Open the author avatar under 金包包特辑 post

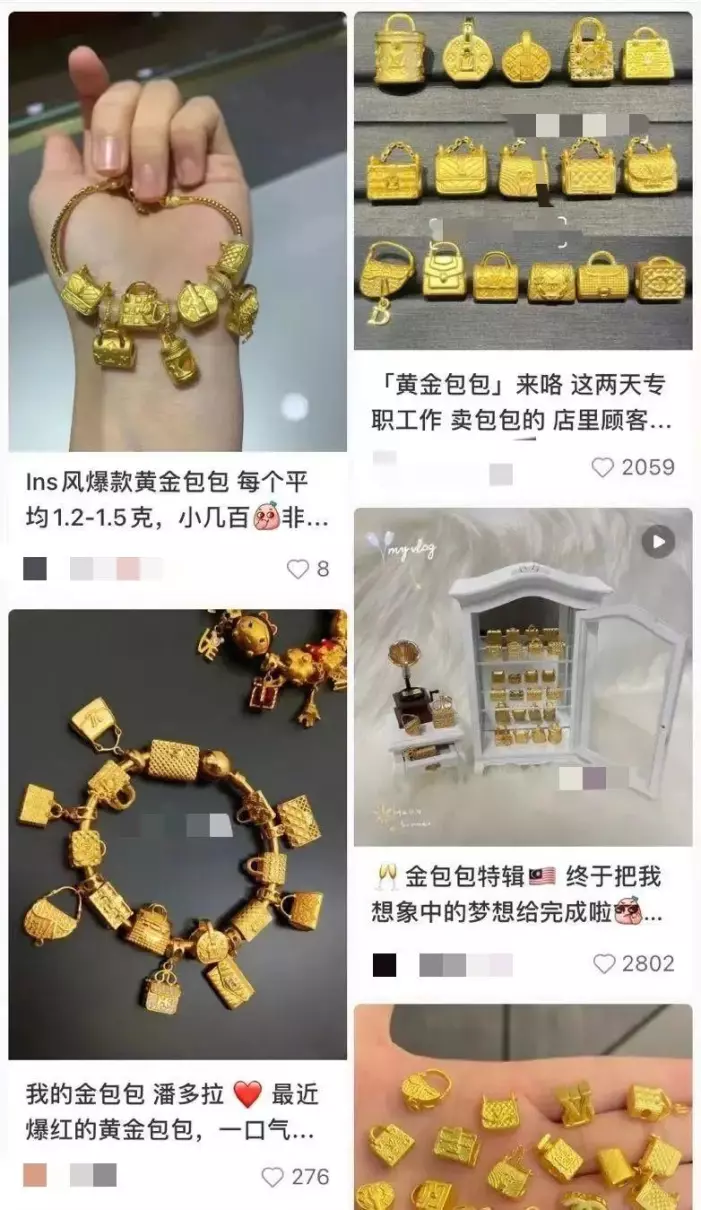click(385, 964)
